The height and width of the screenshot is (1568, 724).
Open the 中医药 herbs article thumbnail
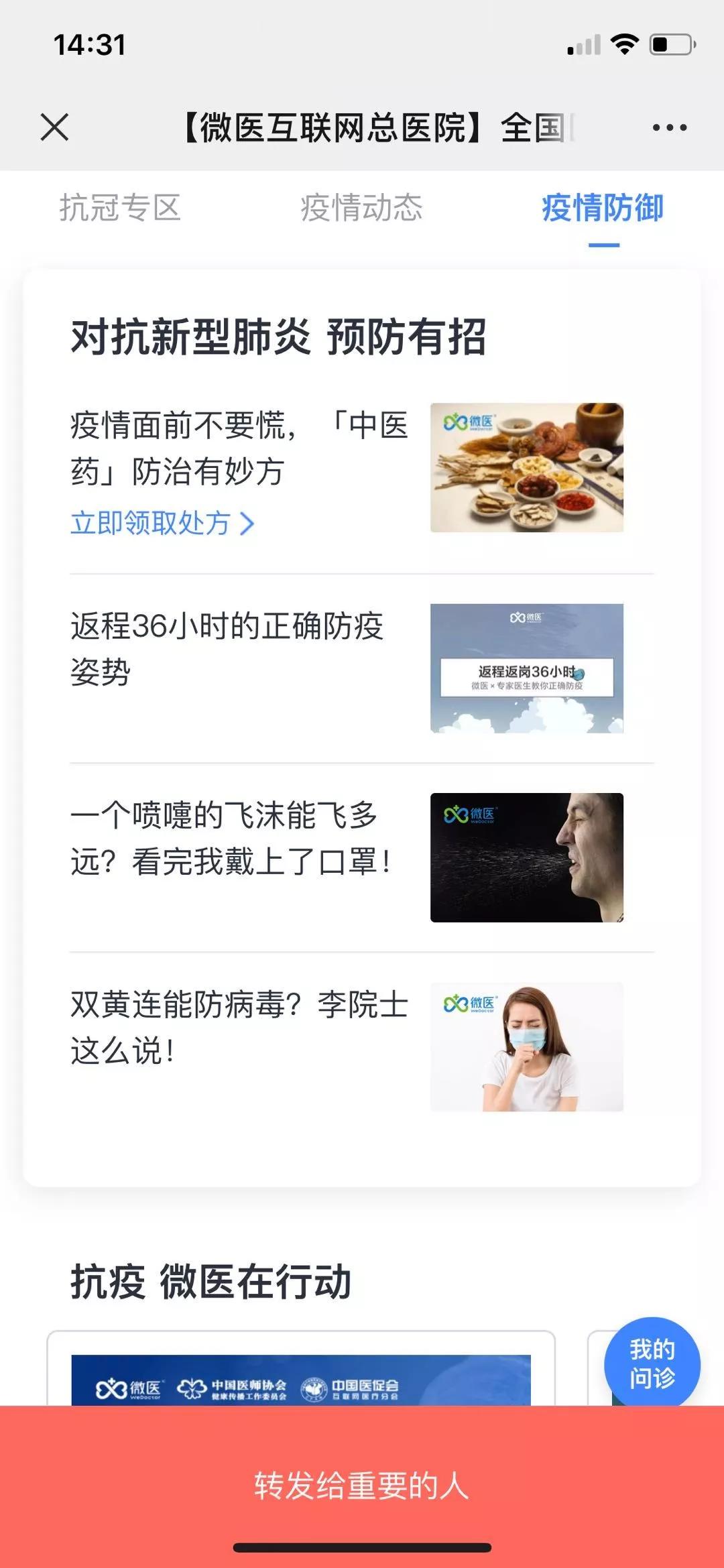(x=527, y=467)
